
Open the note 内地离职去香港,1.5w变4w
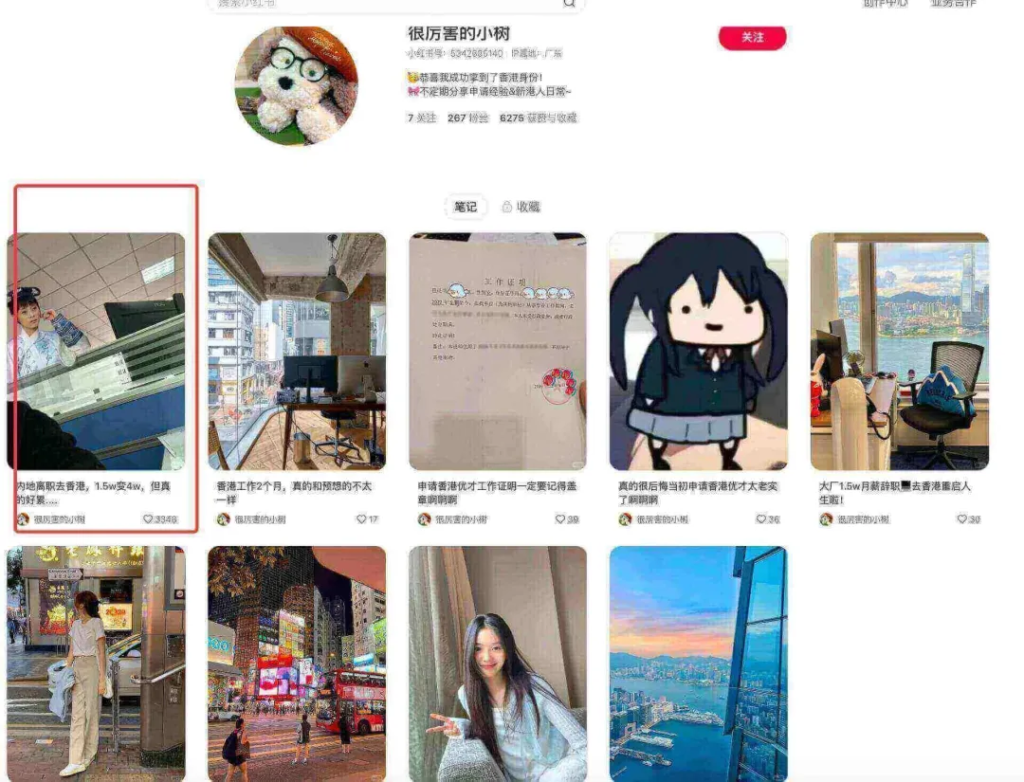click(x=96, y=351)
